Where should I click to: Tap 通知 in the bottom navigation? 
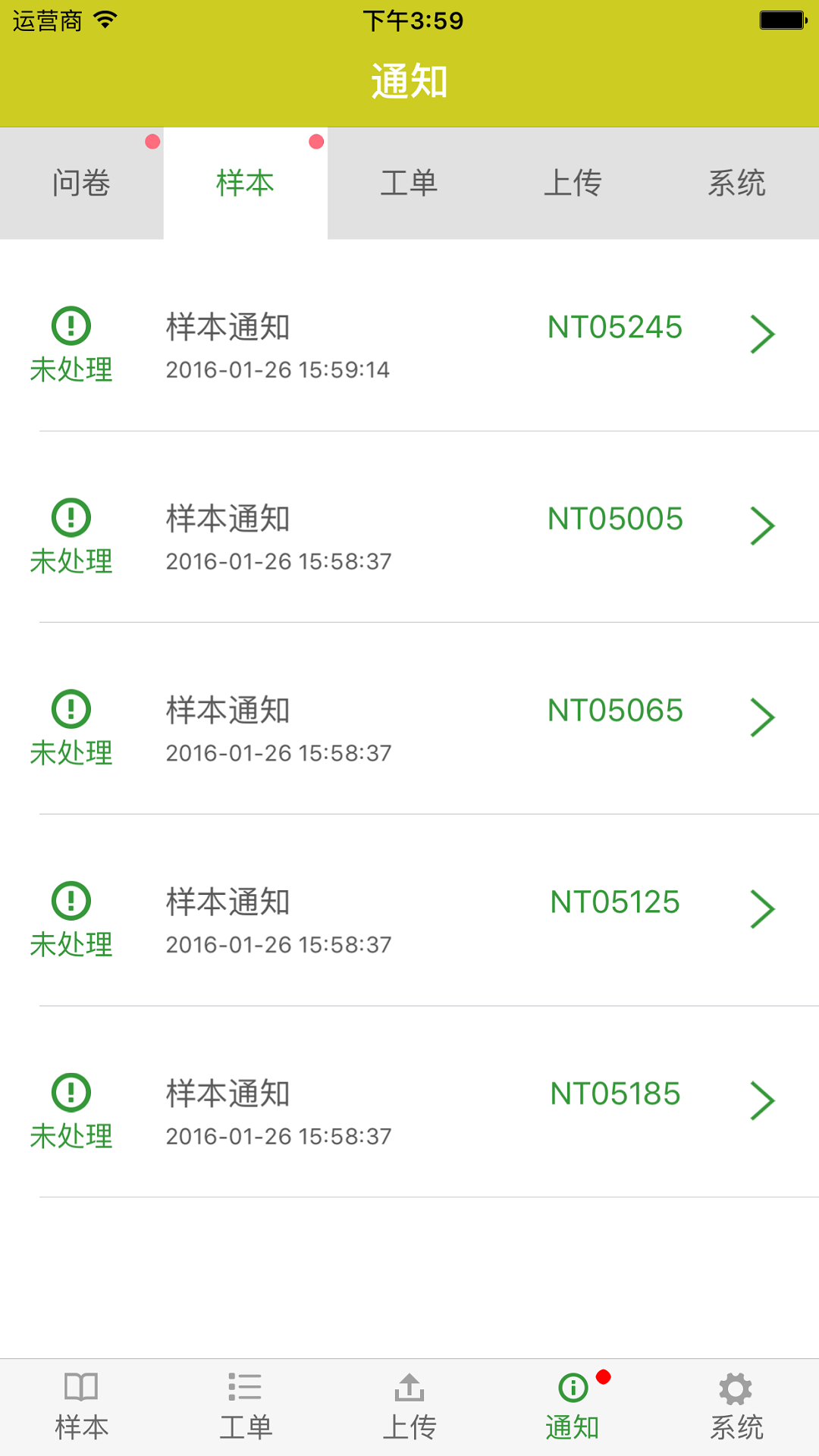coord(573,1407)
